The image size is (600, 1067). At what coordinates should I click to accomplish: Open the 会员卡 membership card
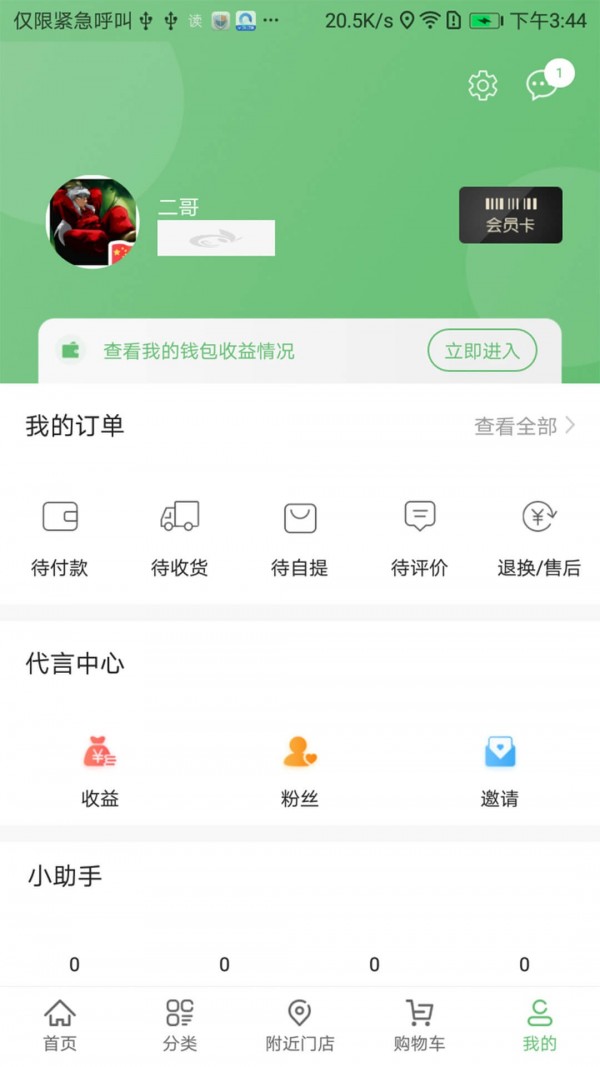(x=510, y=215)
